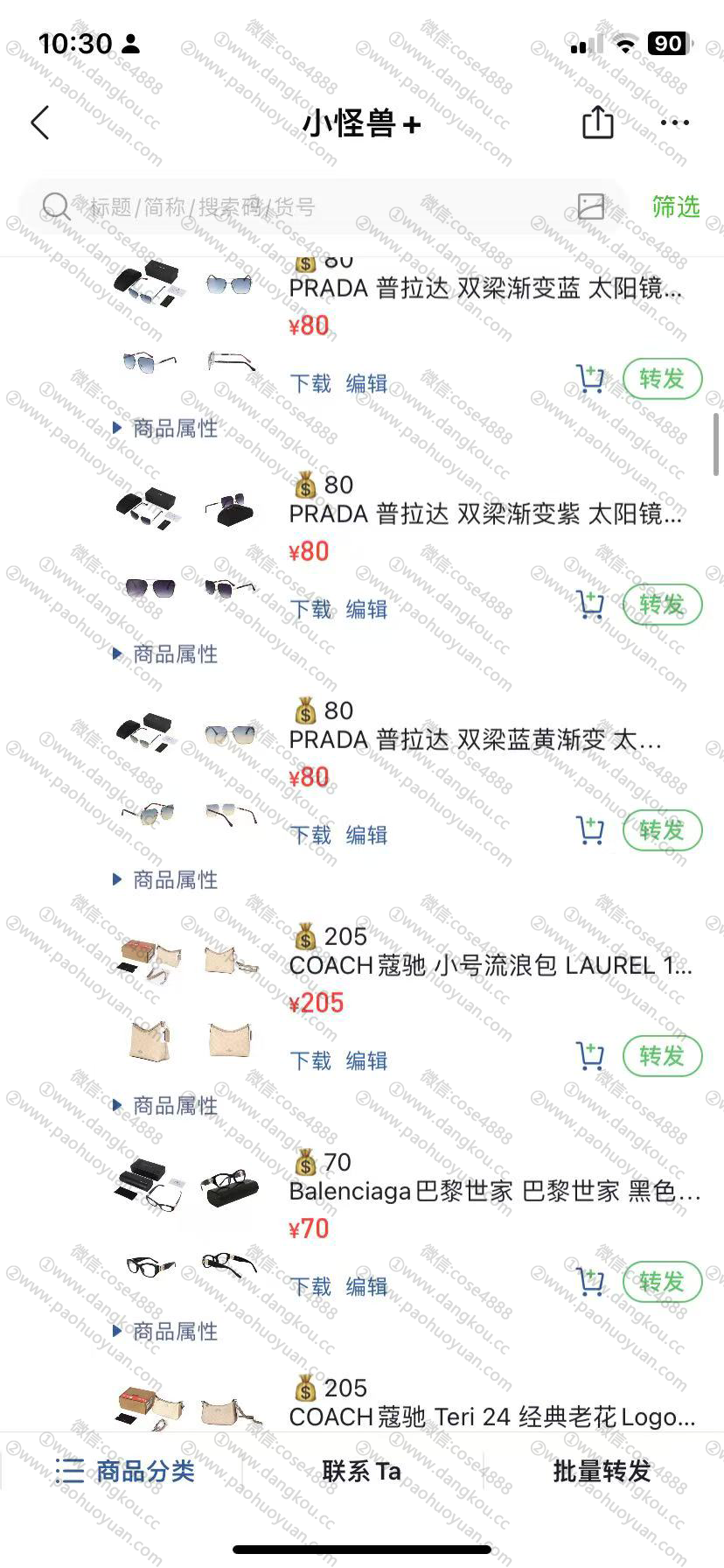Forward the PRADA 双梁渐变蓝 sunglasses
This screenshot has width=724, height=1568.
click(662, 379)
